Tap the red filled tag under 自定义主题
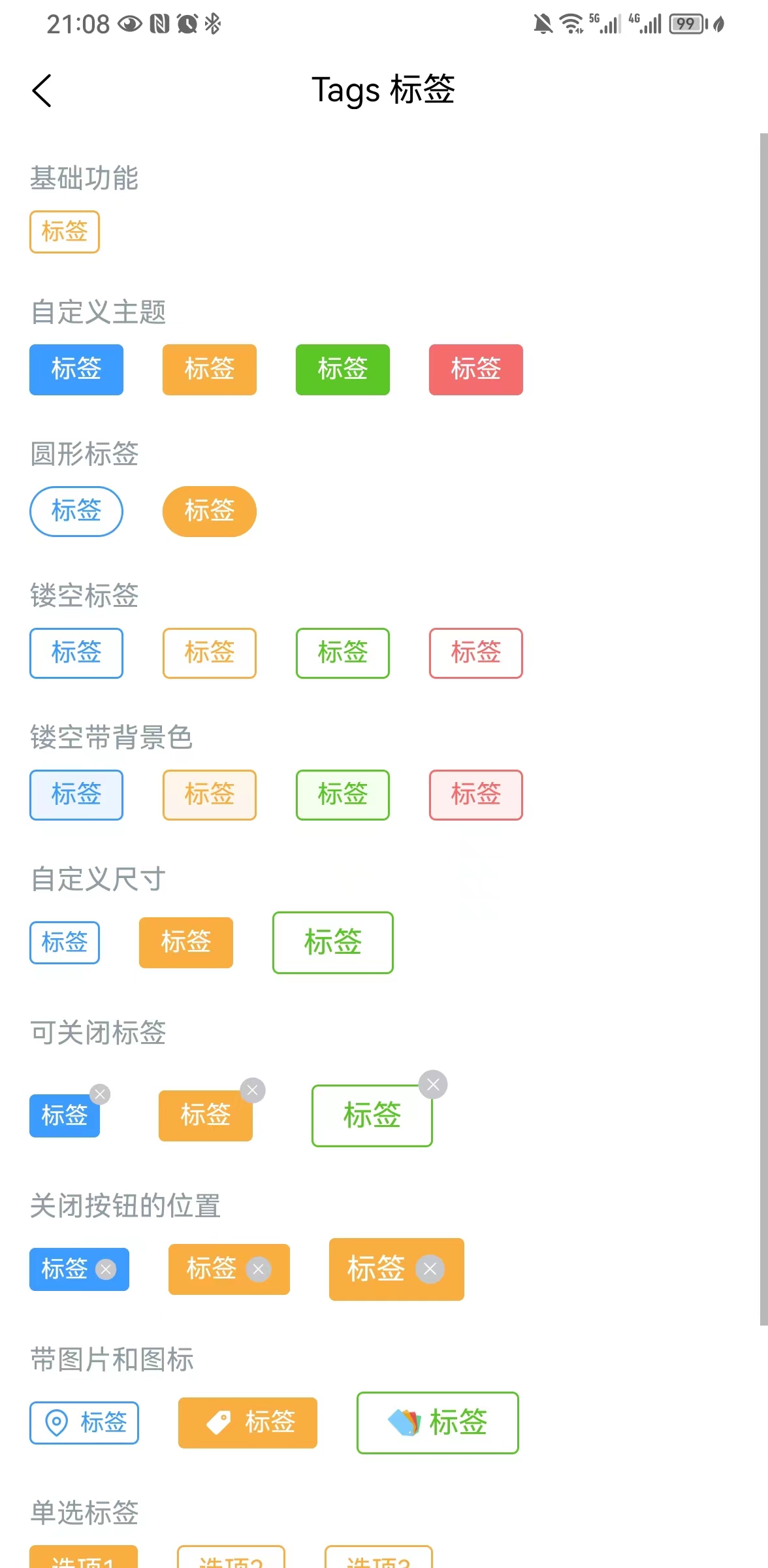 pos(476,369)
